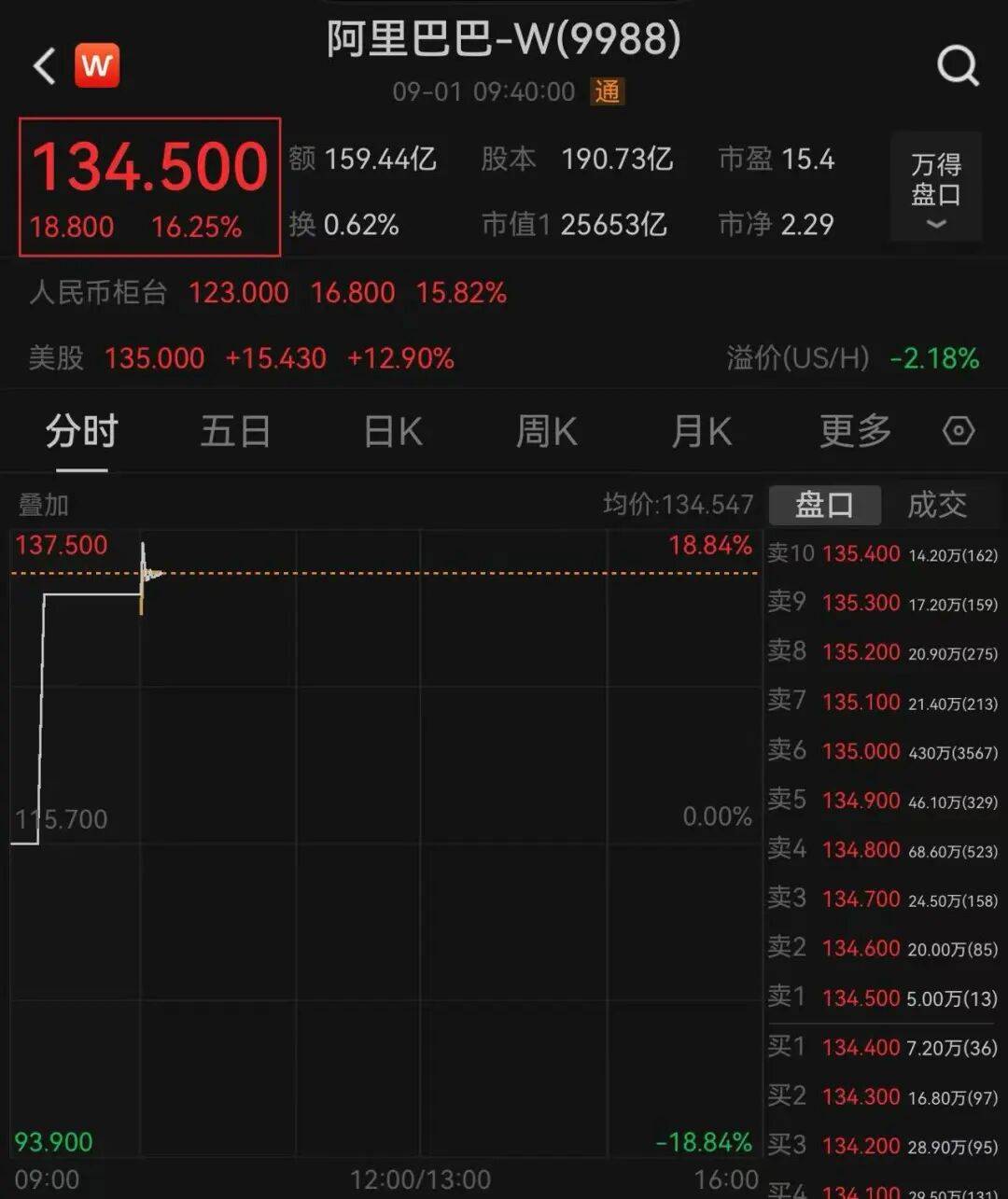The width and height of the screenshot is (1008, 1199).
Task: Switch to the 周K view
Action: [547, 431]
